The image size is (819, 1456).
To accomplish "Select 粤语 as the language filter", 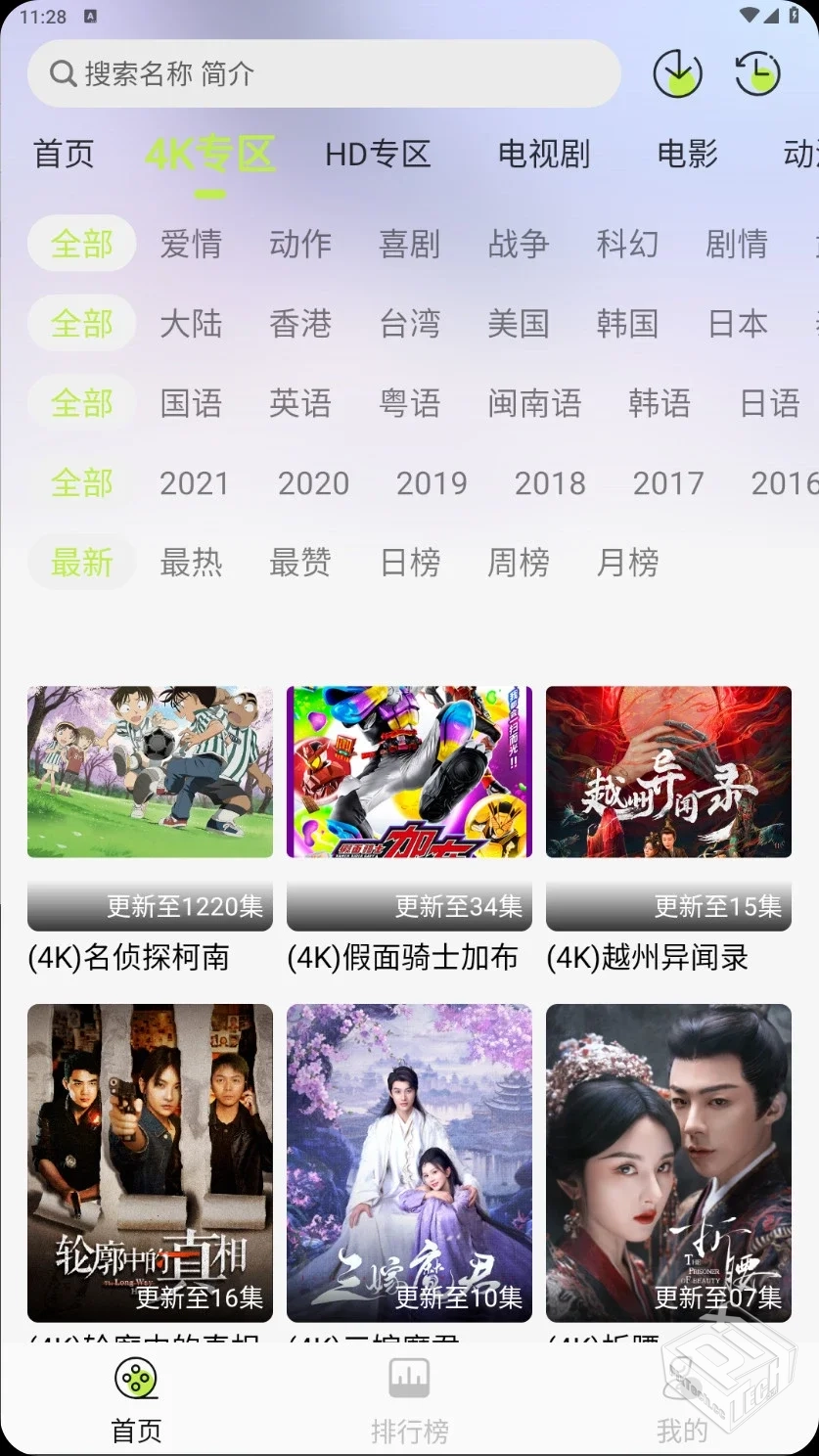I will click(409, 403).
